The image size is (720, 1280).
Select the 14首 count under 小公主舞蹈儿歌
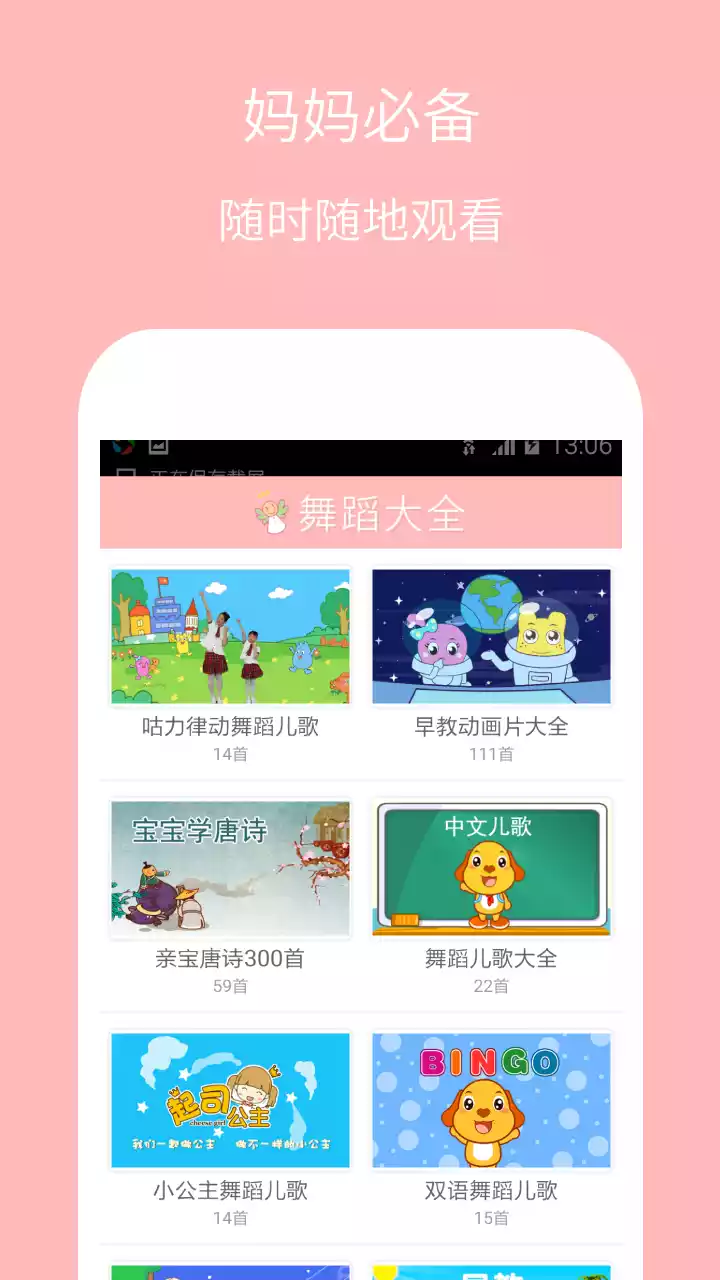coord(229,1218)
